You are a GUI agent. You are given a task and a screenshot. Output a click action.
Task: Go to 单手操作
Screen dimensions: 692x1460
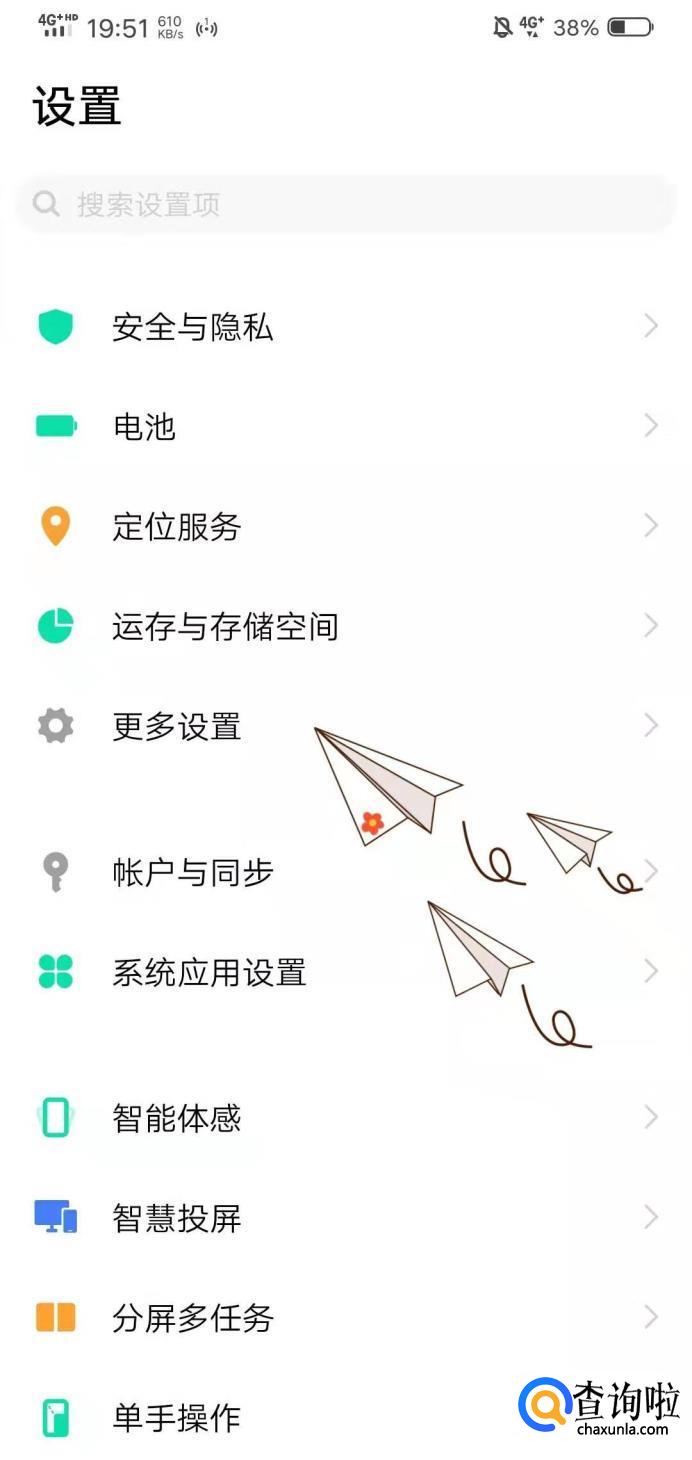pyautogui.click(x=177, y=1418)
